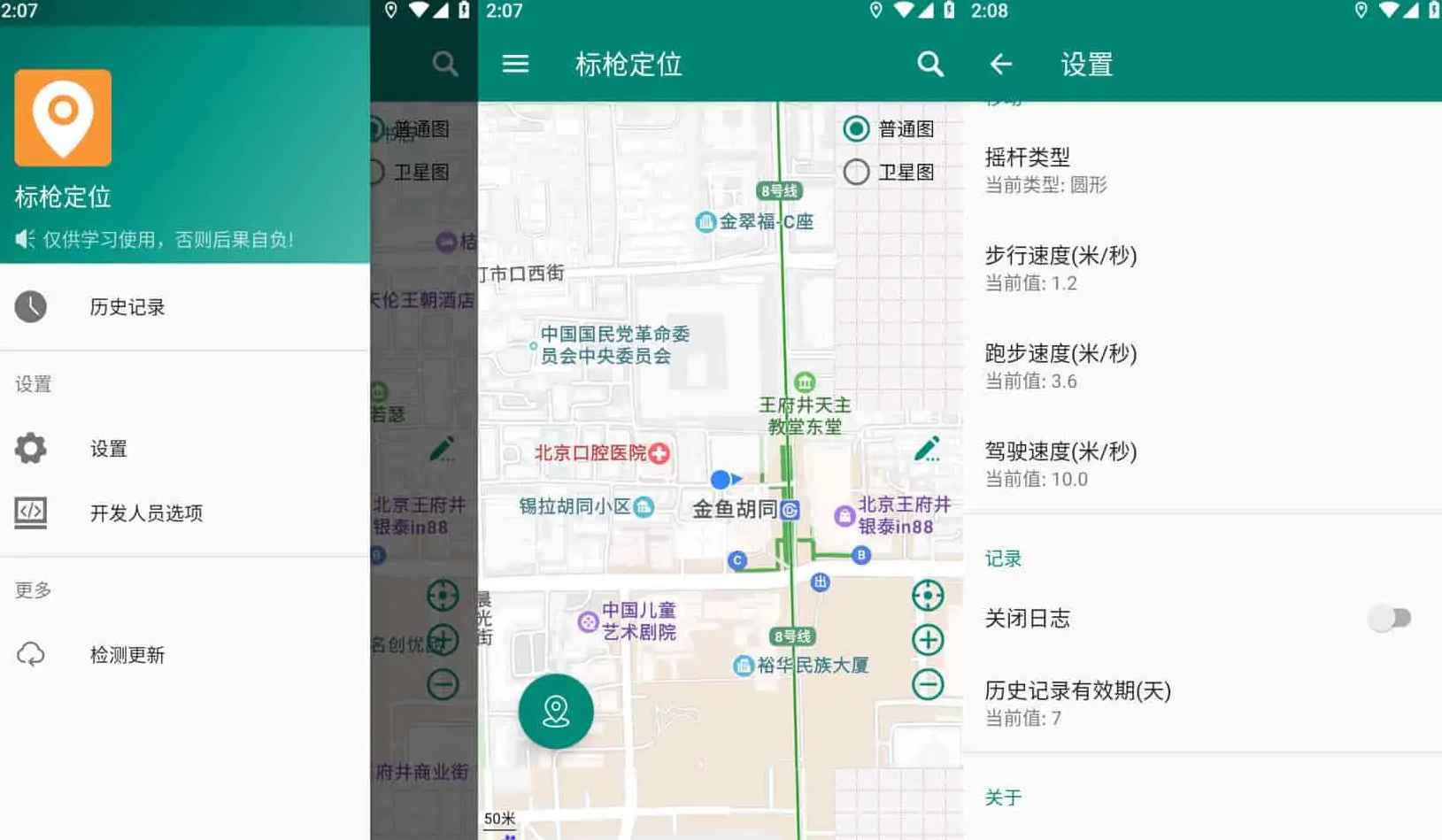Screen dimensions: 1442x840
Task: Open the 设置 row with gear icon
Action: tap(108, 449)
